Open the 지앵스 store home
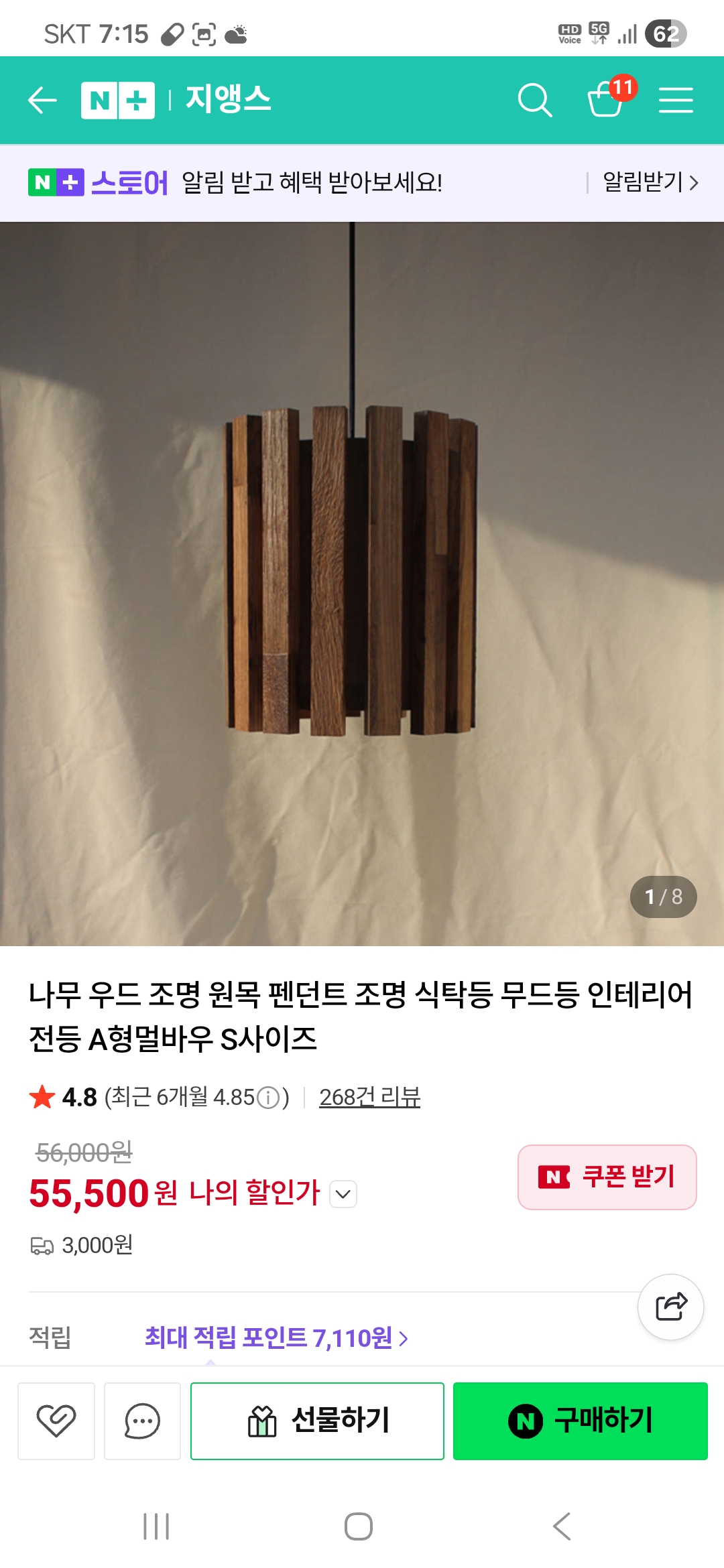This screenshot has height=1568, width=724. (x=228, y=100)
